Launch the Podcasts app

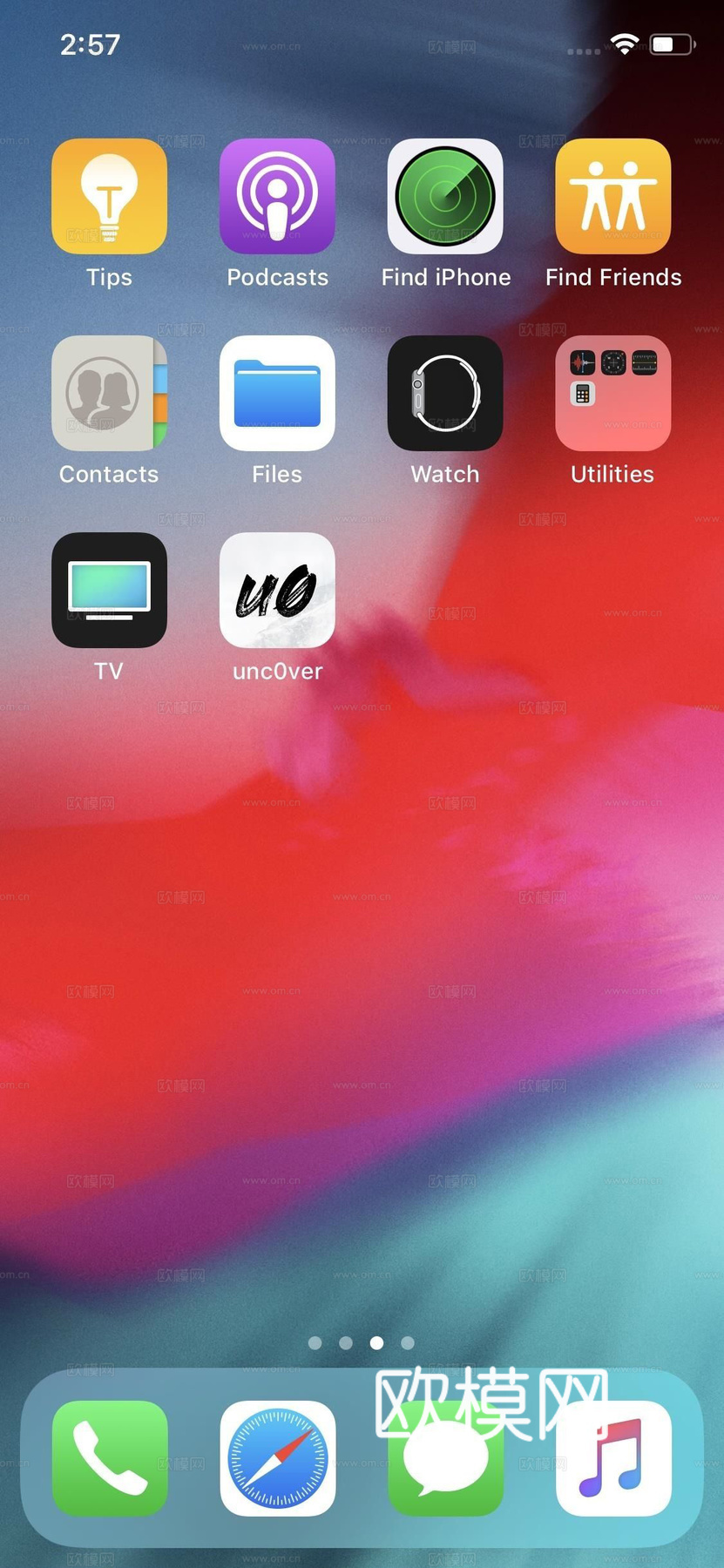(x=277, y=197)
